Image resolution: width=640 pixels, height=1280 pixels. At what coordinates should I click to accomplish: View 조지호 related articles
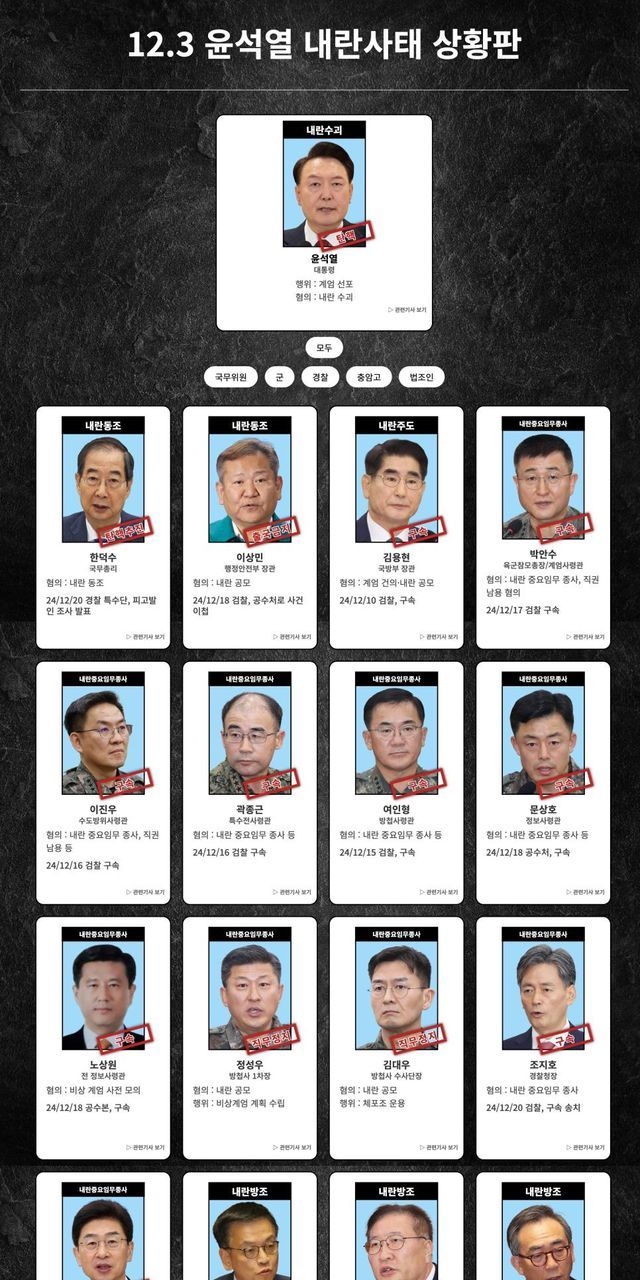586,1147
